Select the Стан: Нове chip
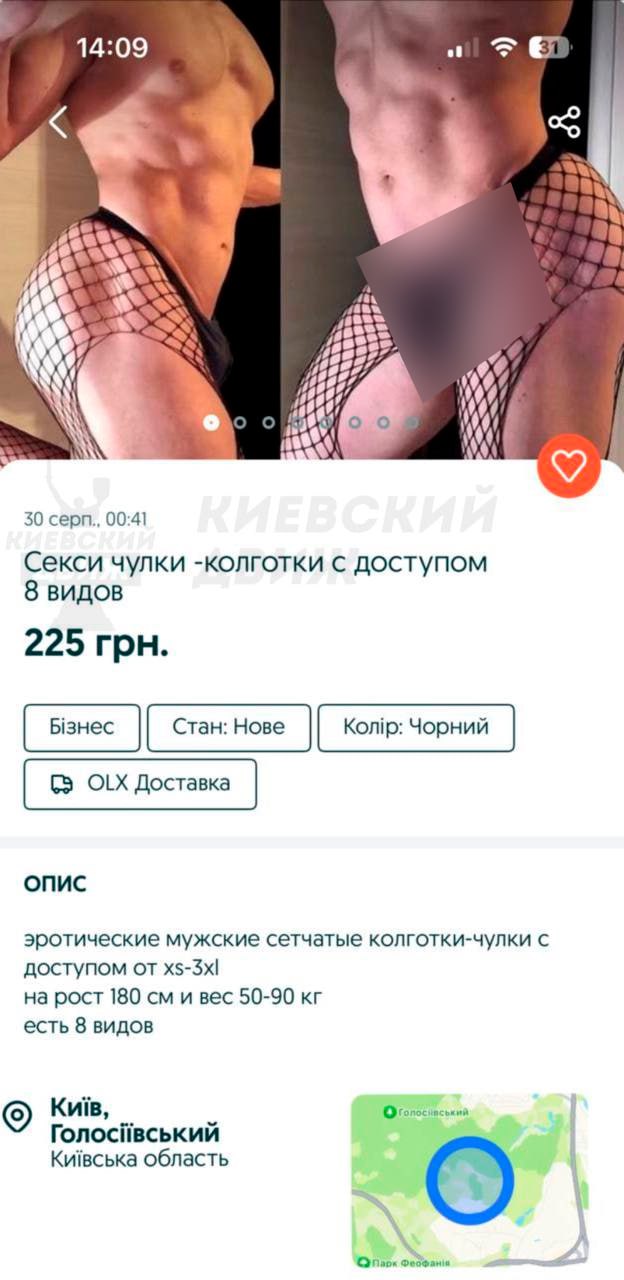624x1280 pixels. coord(229,727)
